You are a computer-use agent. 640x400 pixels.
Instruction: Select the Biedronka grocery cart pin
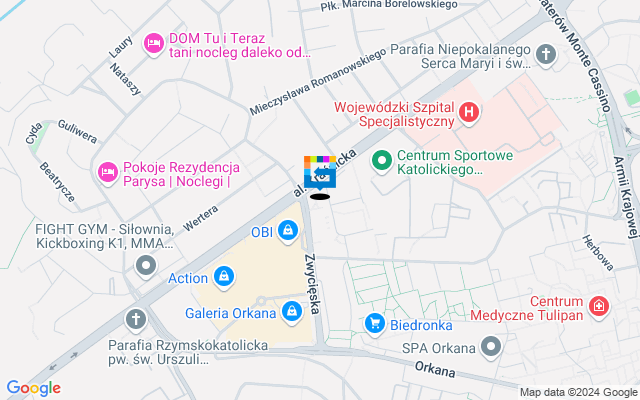(375, 323)
